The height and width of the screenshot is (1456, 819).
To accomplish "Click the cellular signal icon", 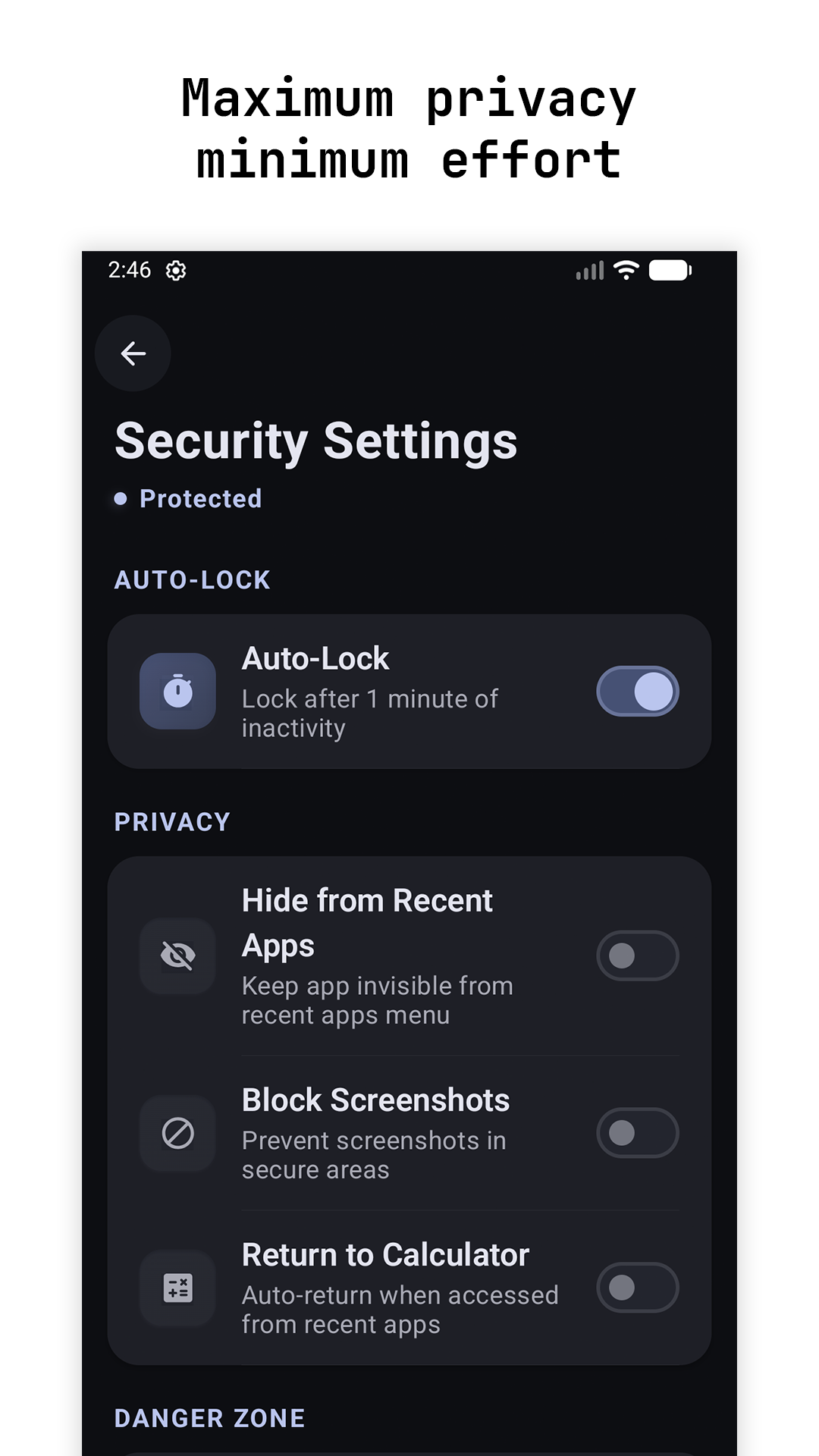I will pos(590,270).
